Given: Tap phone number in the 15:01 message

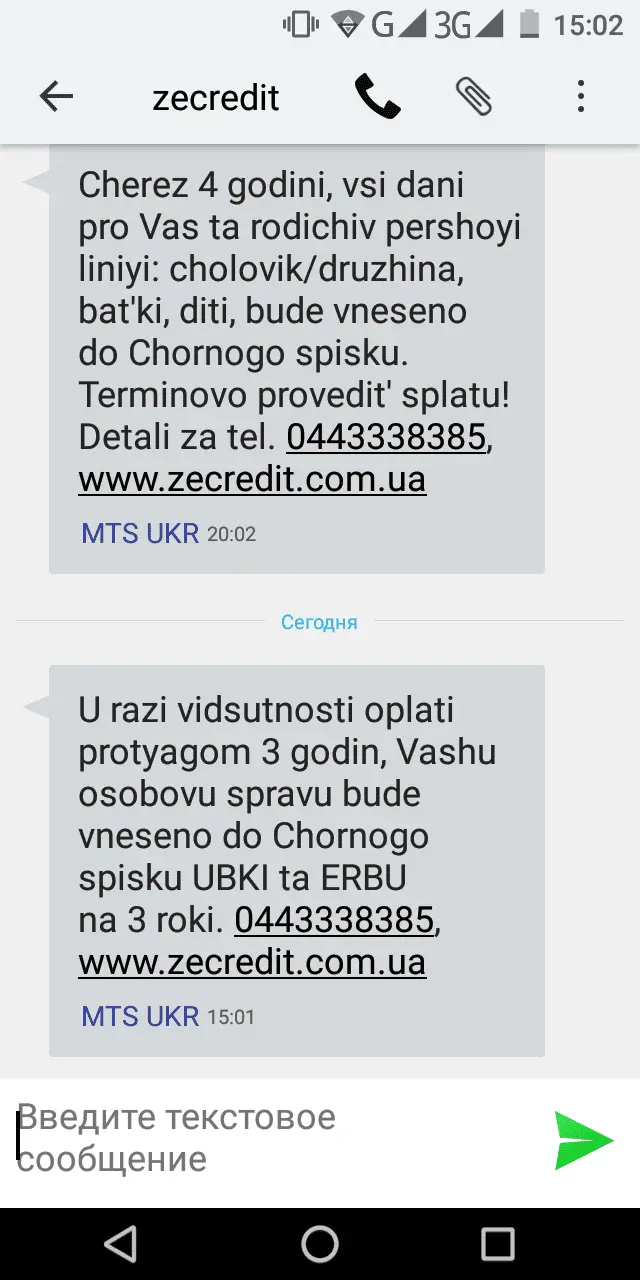Looking at the screenshot, I should click(334, 919).
